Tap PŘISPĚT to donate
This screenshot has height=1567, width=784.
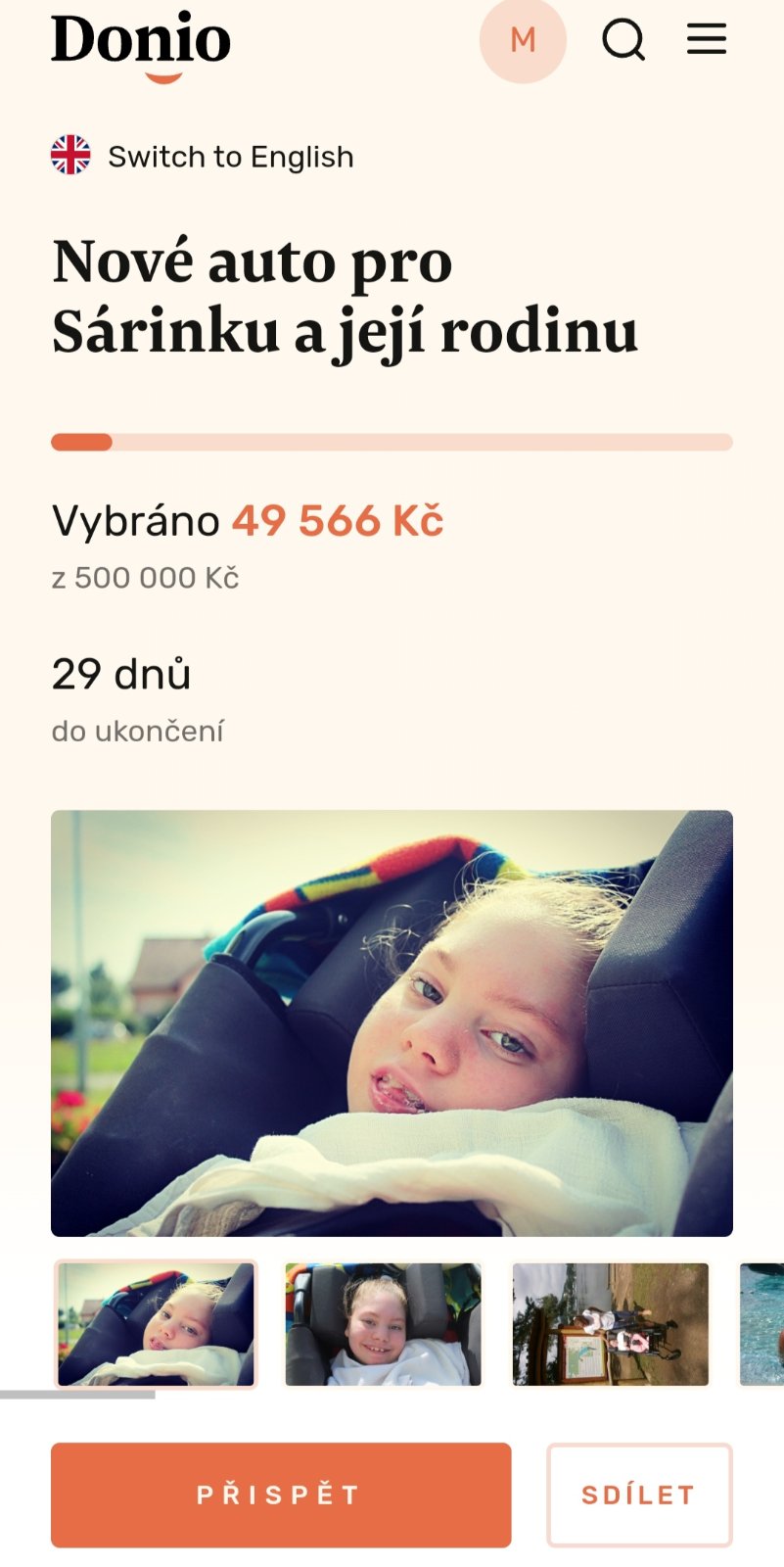click(281, 1495)
